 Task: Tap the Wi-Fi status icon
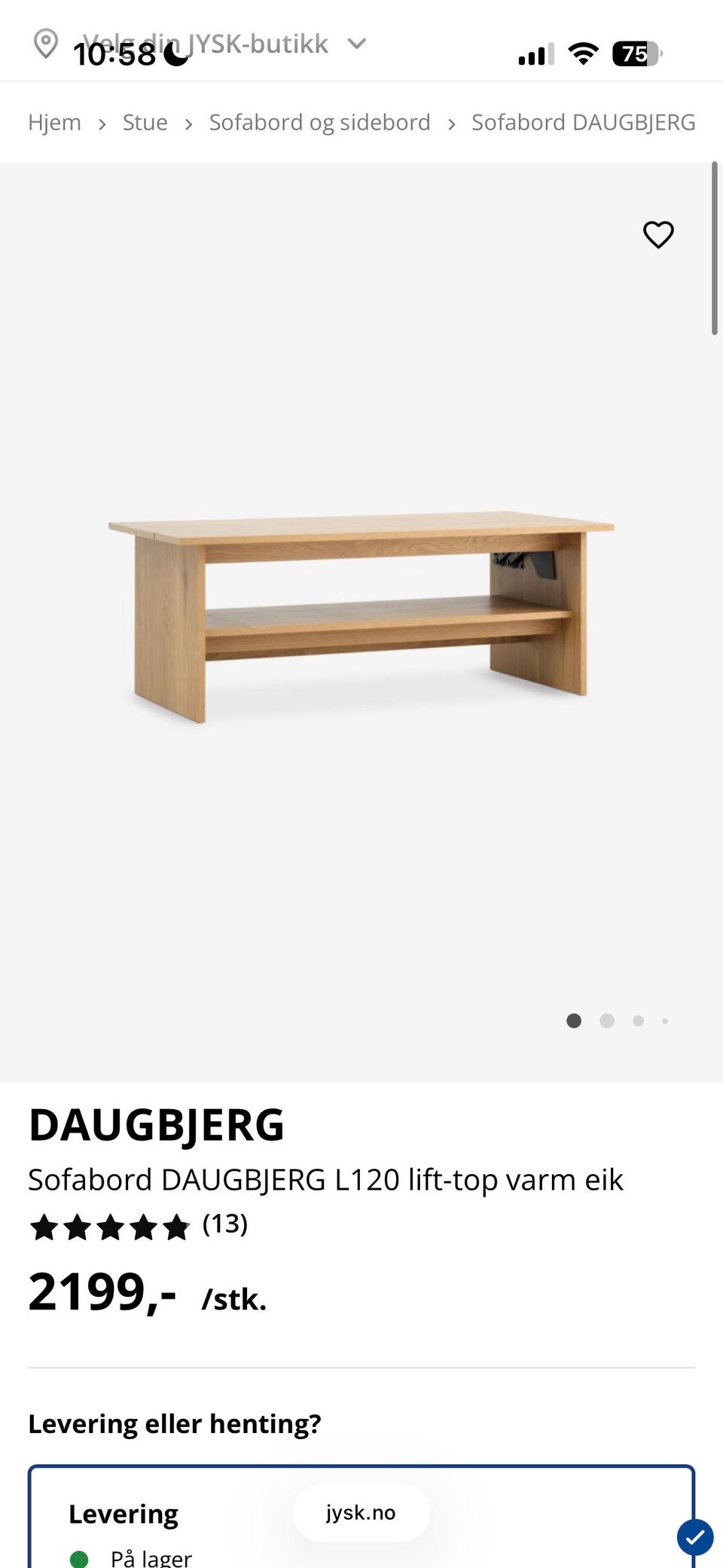(582, 53)
